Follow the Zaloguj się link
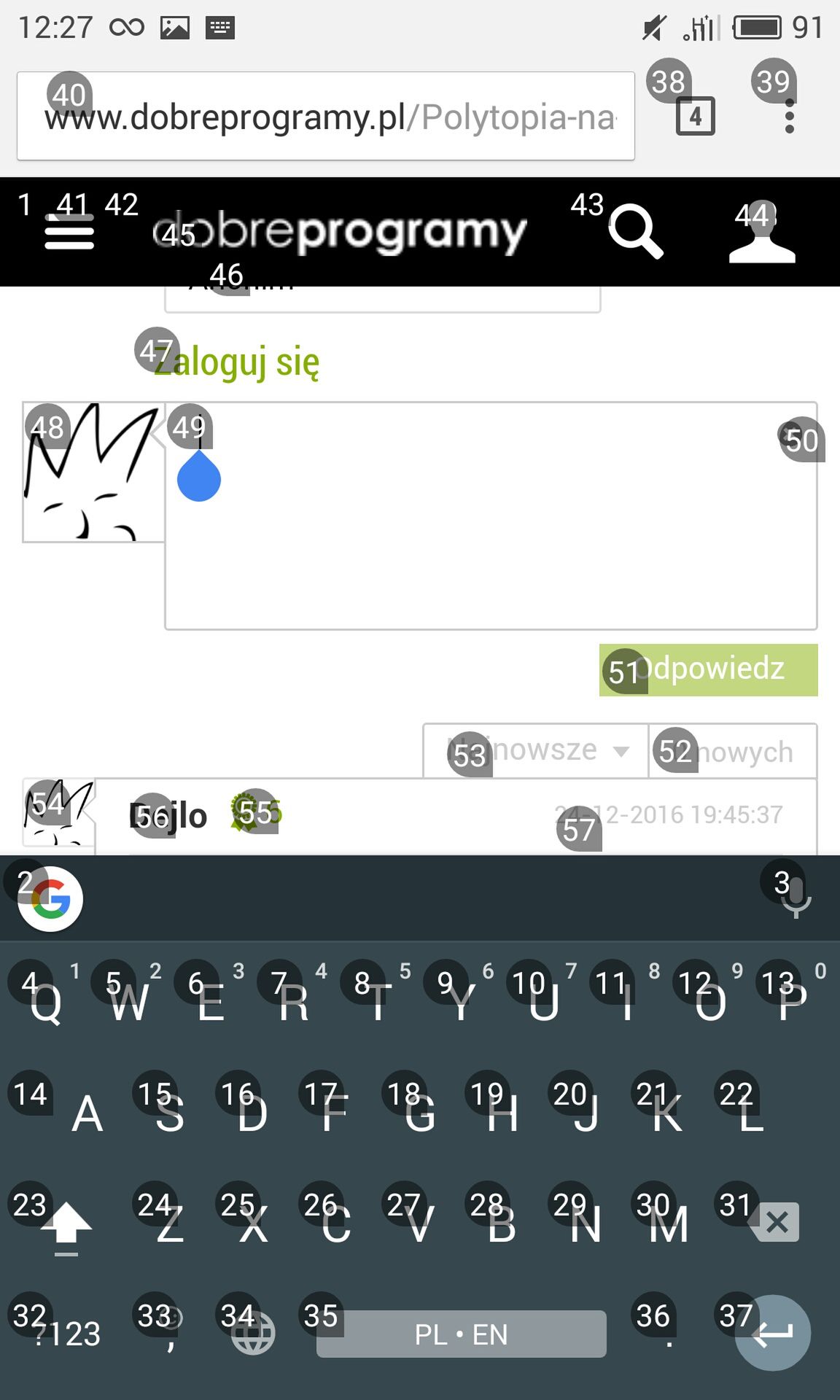The width and height of the screenshot is (840, 1400). tap(237, 362)
